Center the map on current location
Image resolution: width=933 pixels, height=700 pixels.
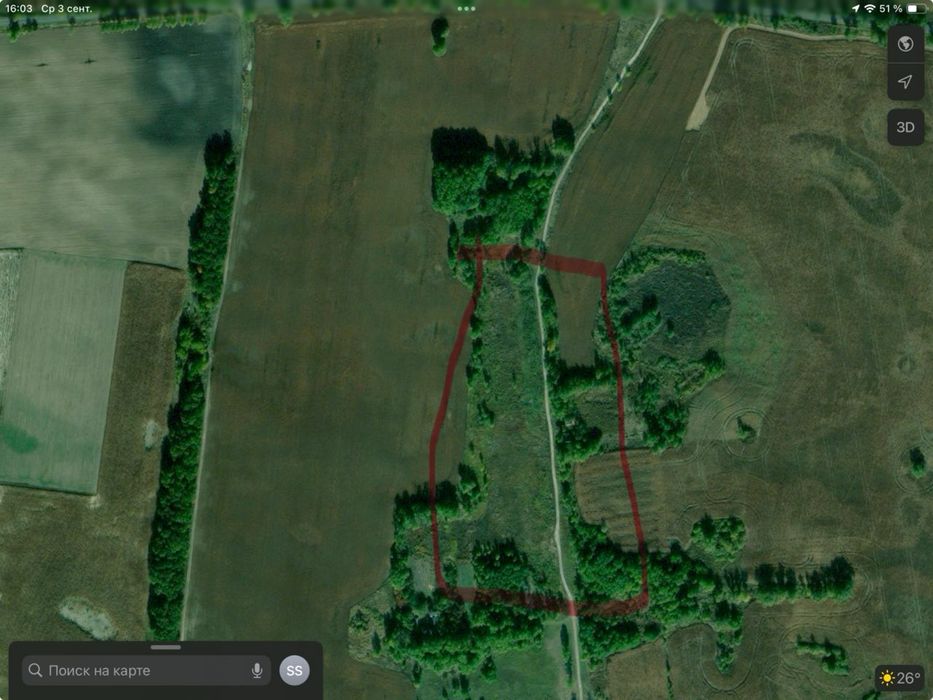(x=905, y=82)
